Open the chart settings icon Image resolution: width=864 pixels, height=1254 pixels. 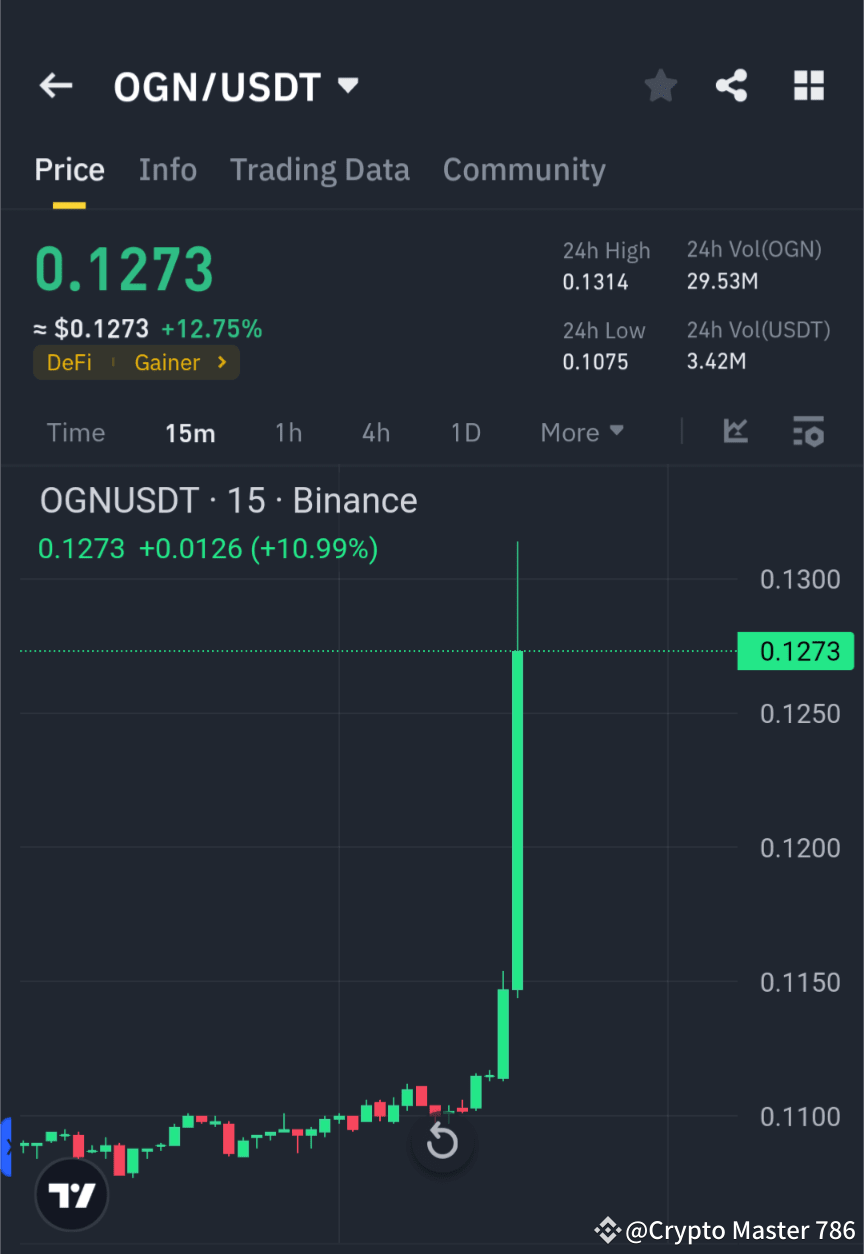click(x=808, y=432)
